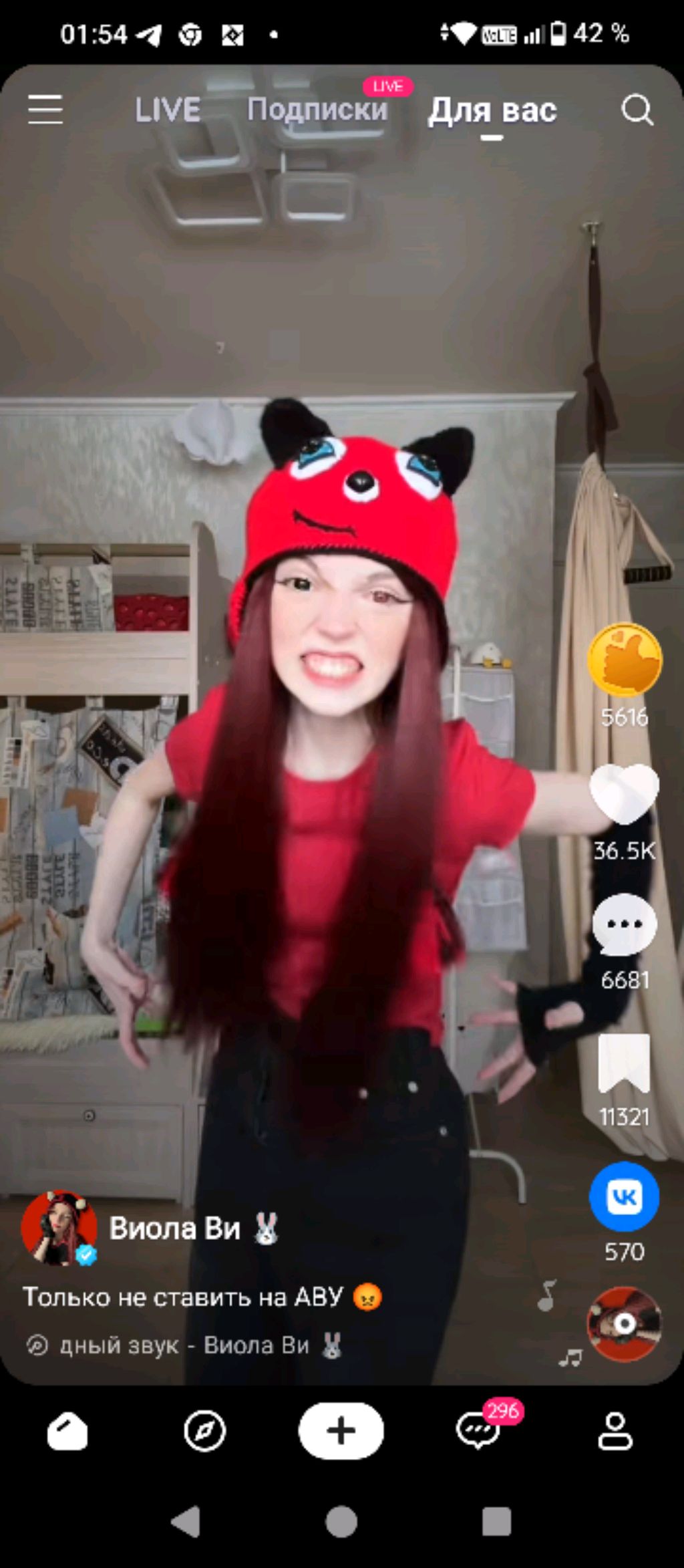Open the profile tab
The height and width of the screenshot is (1568, 684).
615,1431
